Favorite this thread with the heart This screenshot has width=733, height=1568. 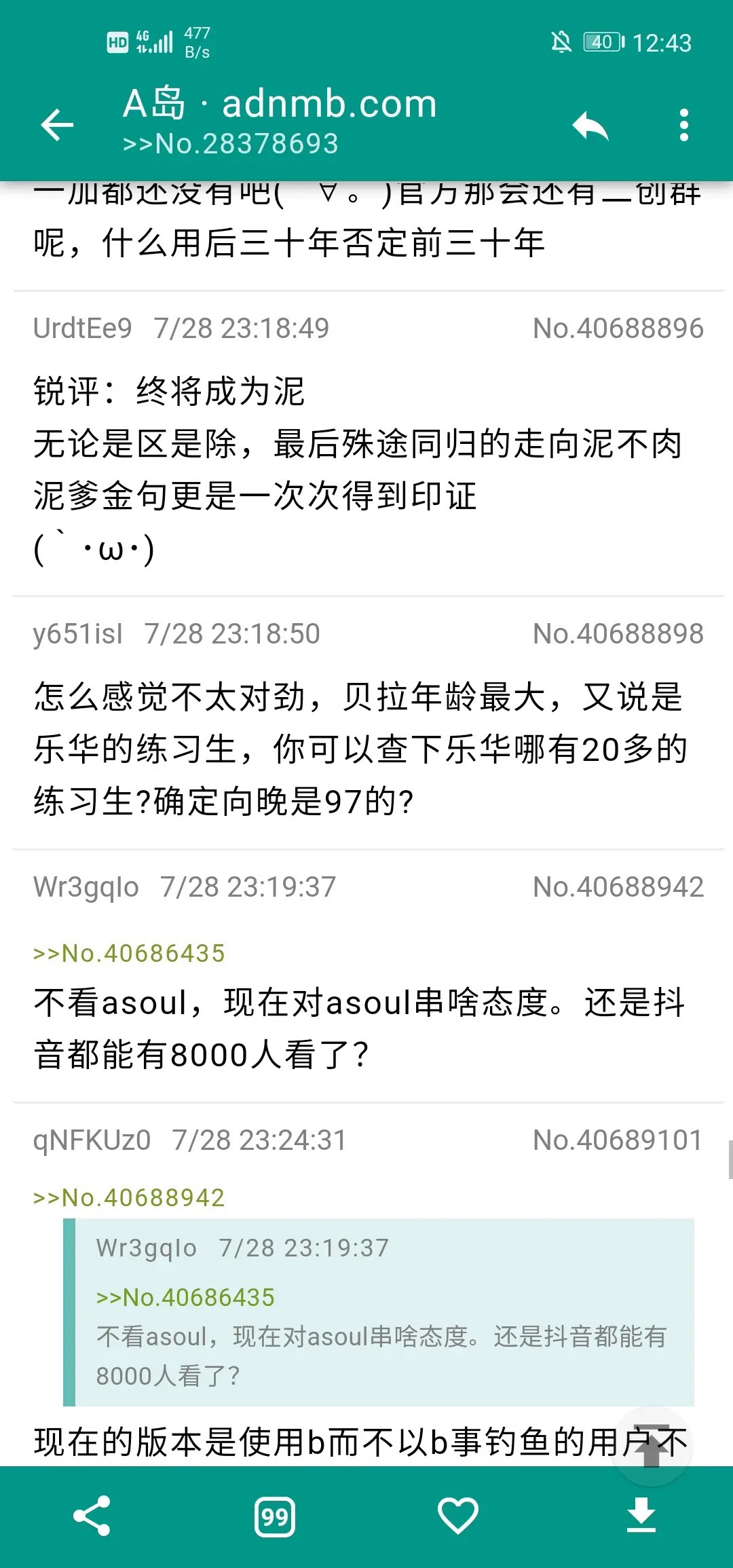coord(458,1516)
